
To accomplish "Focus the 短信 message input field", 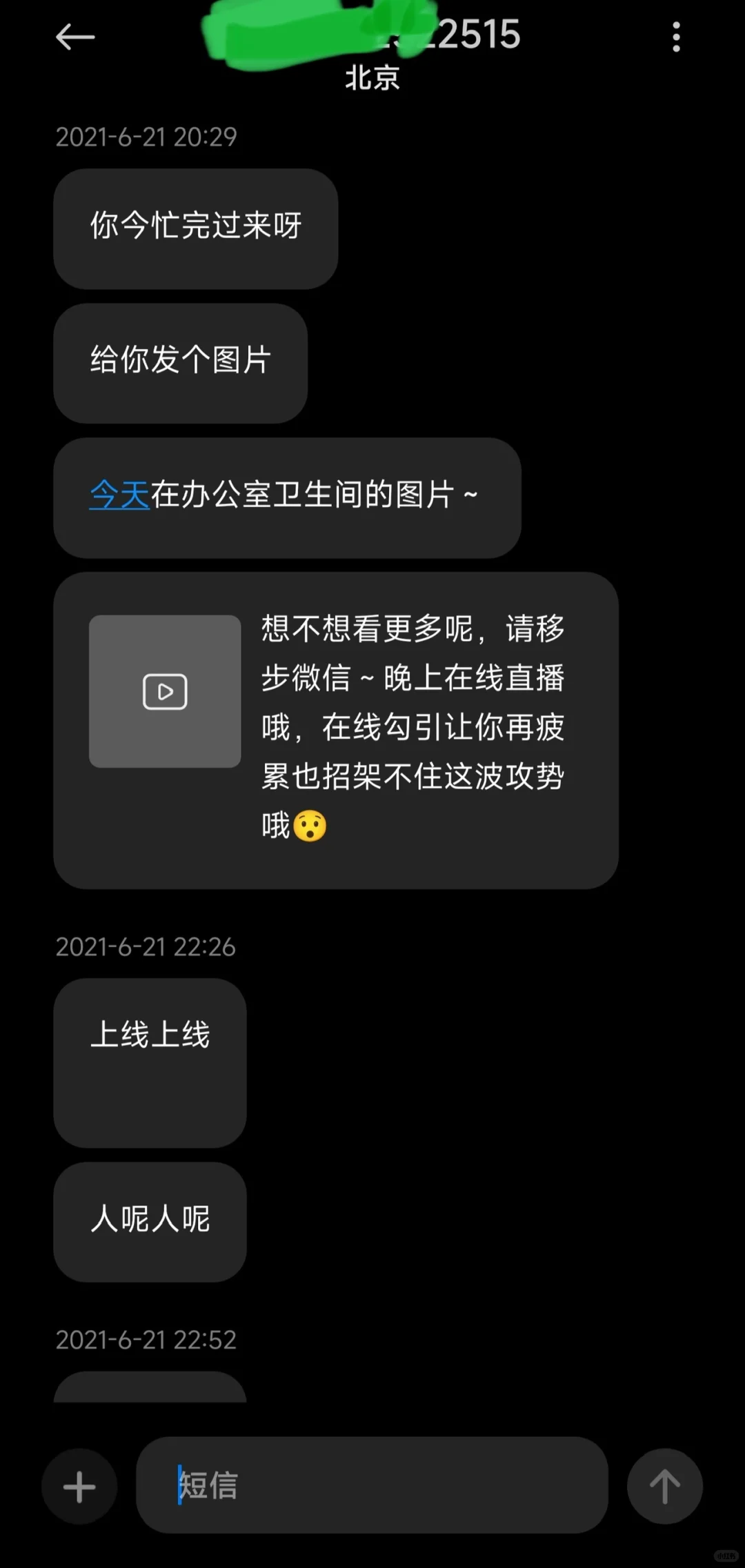I will pyautogui.click(x=372, y=1485).
